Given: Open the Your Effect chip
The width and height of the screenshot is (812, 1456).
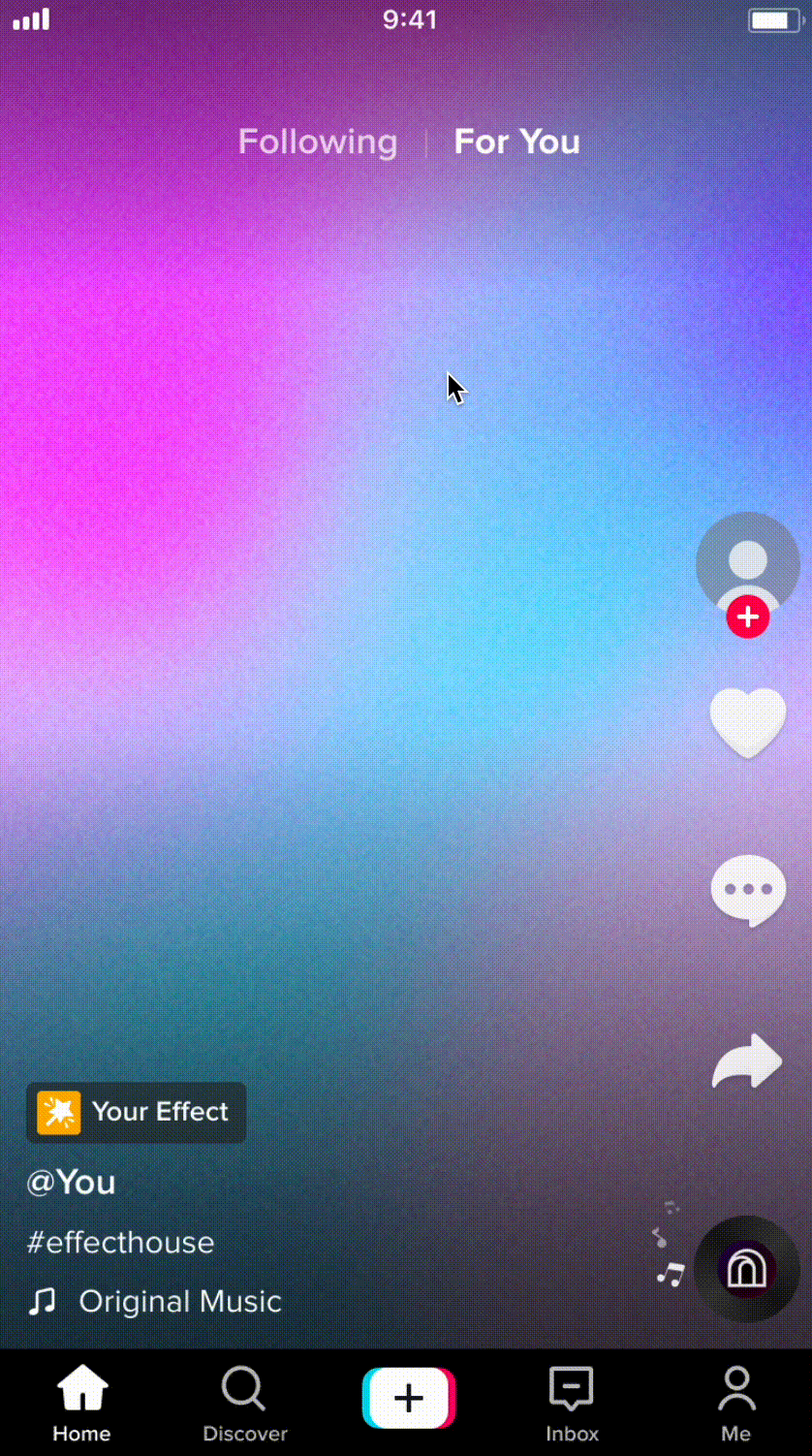Looking at the screenshot, I should coord(137,1112).
